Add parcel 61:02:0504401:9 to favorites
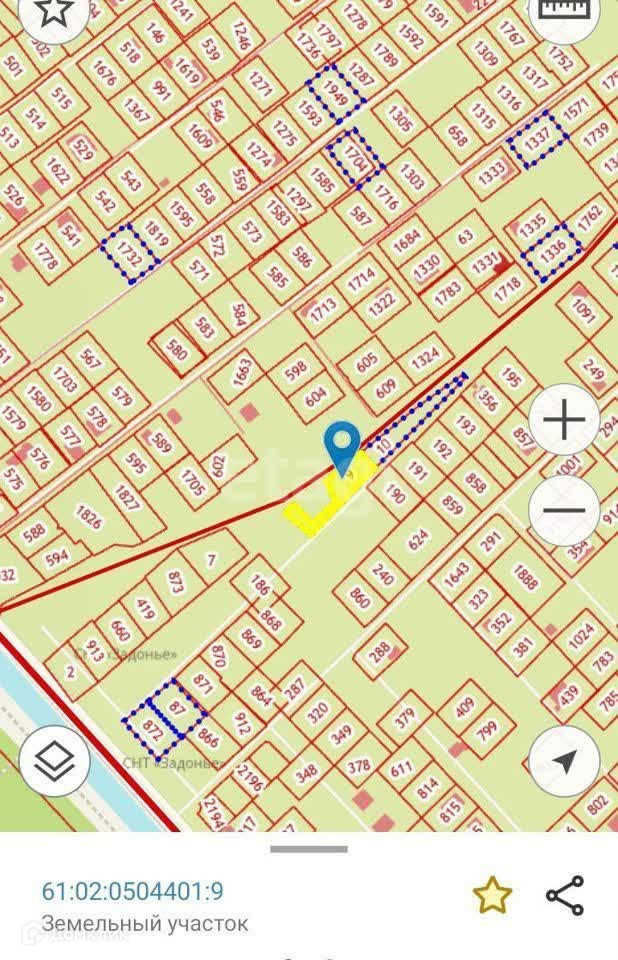Image resolution: width=618 pixels, height=960 pixels. [492, 895]
